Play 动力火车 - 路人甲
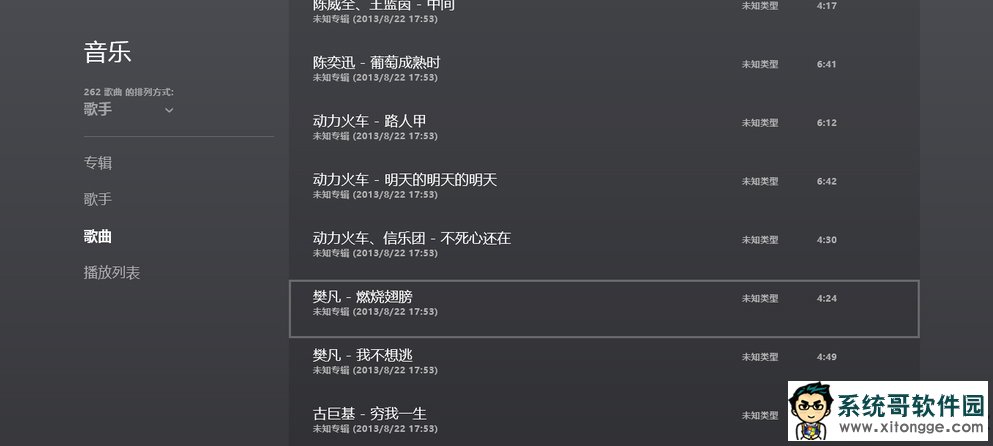Viewport: 993px width, 446px height. pyautogui.click(x=370, y=122)
